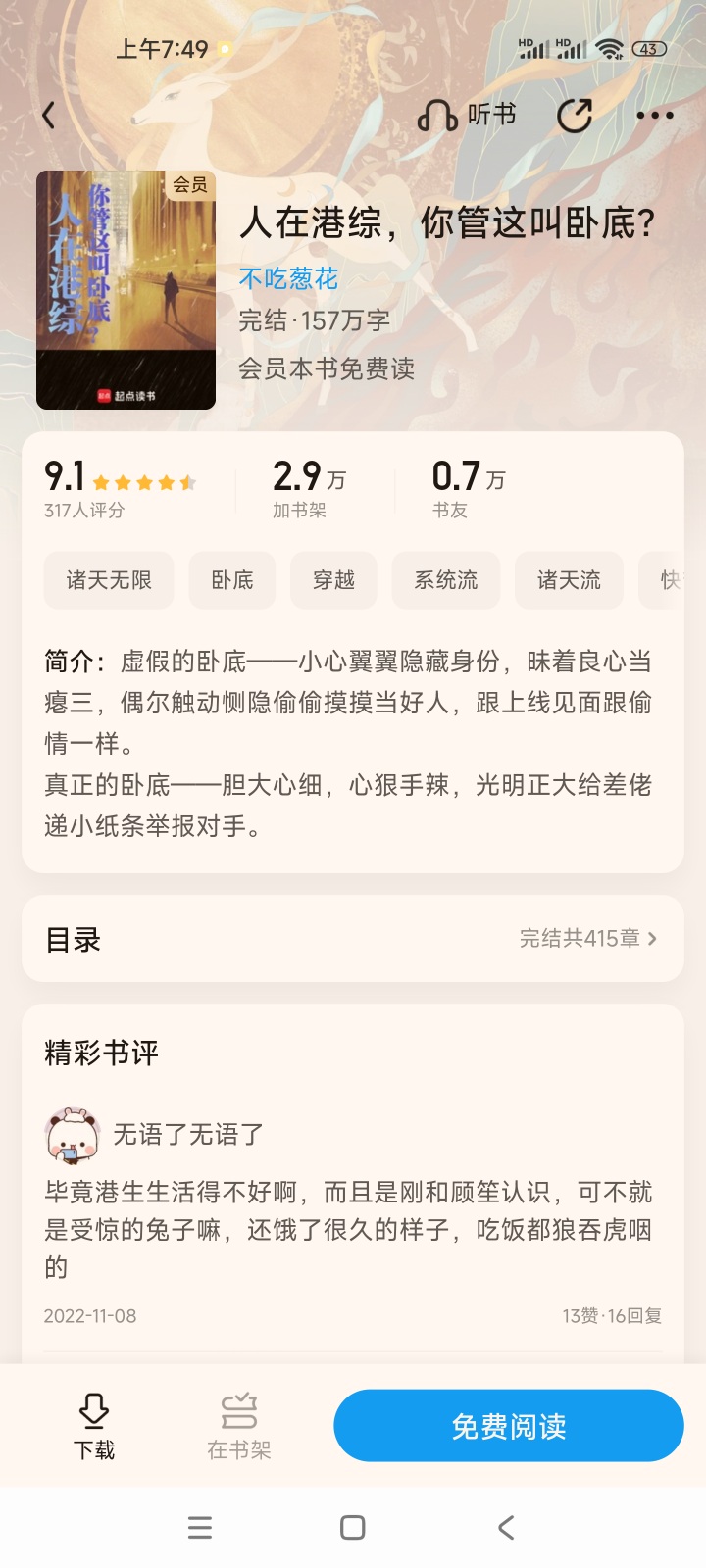Open the three-dot overflow menu

click(655, 116)
